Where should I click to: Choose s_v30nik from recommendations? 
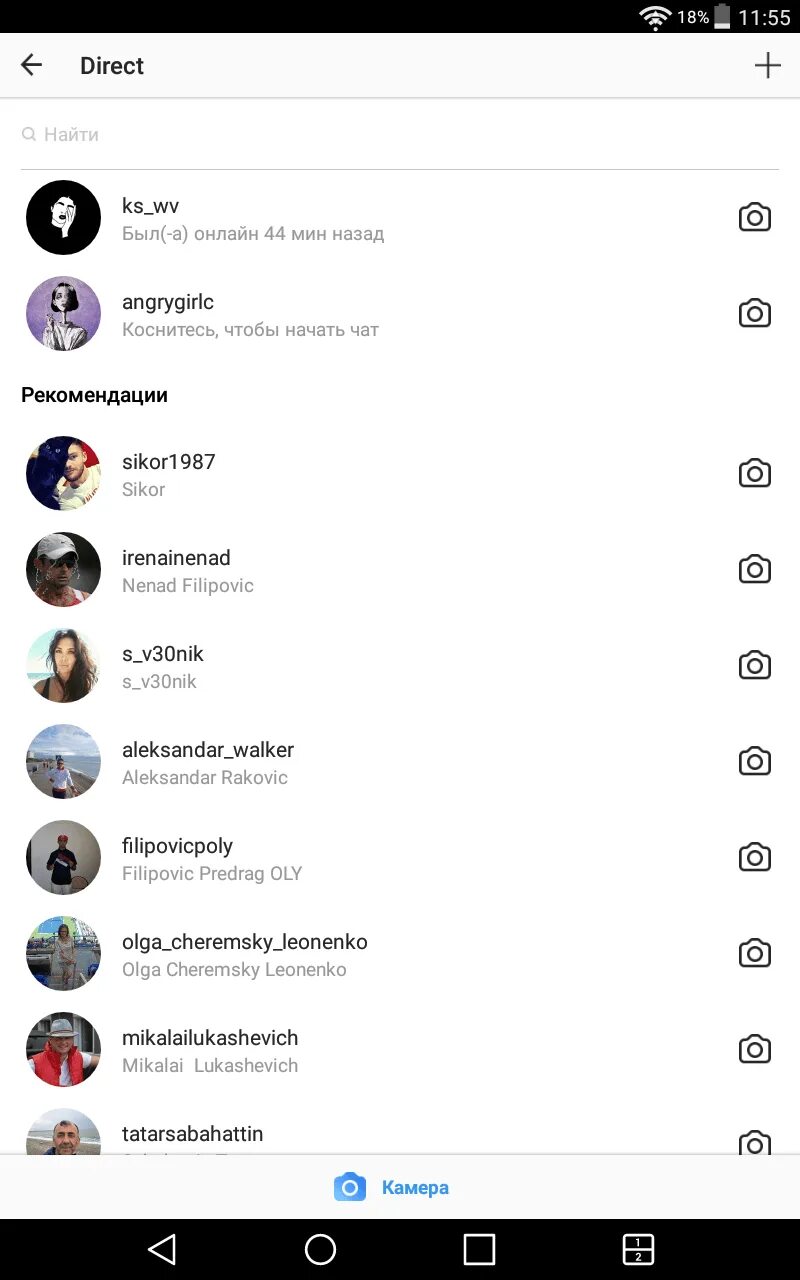(x=400, y=666)
